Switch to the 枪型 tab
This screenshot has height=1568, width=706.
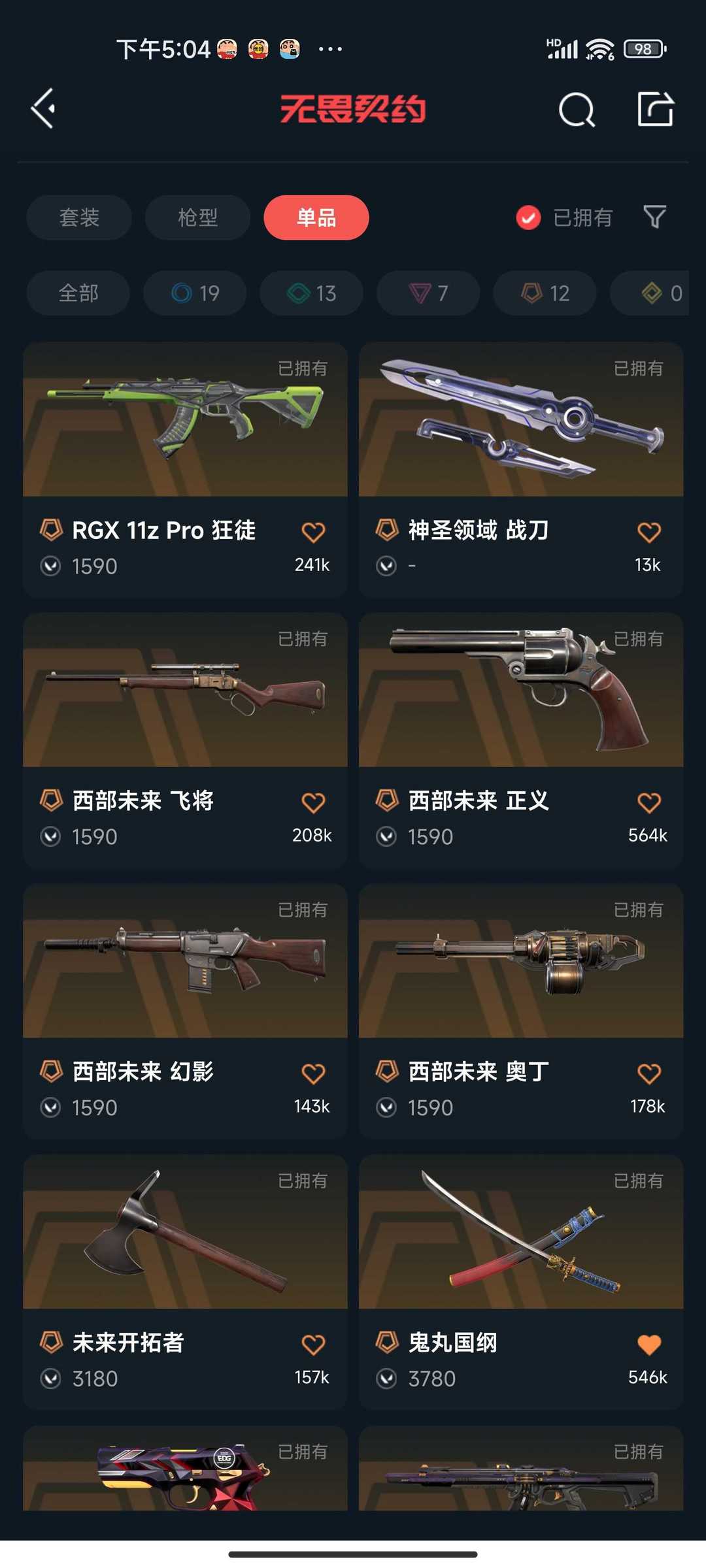point(197,218)
